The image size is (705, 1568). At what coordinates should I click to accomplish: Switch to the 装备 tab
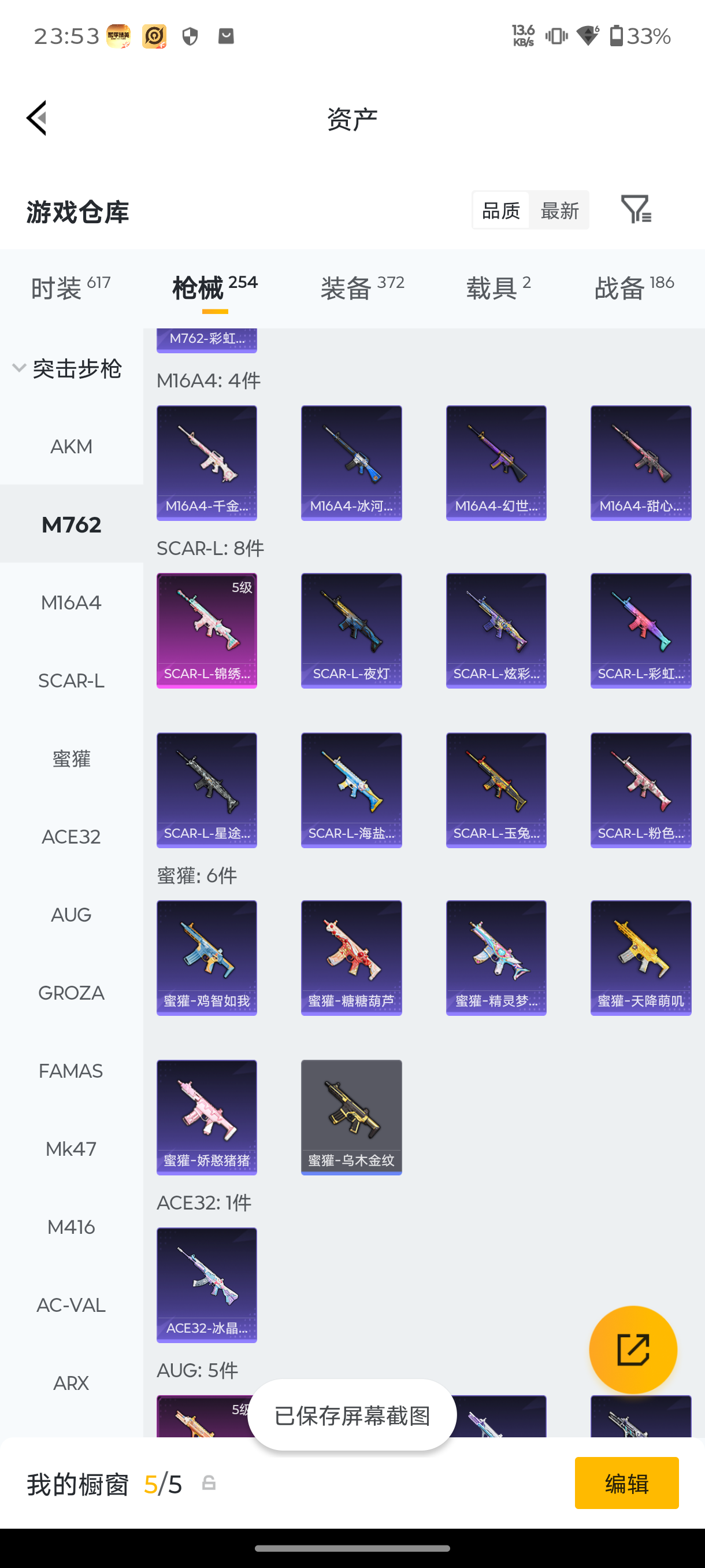click(x=362, y=288)
